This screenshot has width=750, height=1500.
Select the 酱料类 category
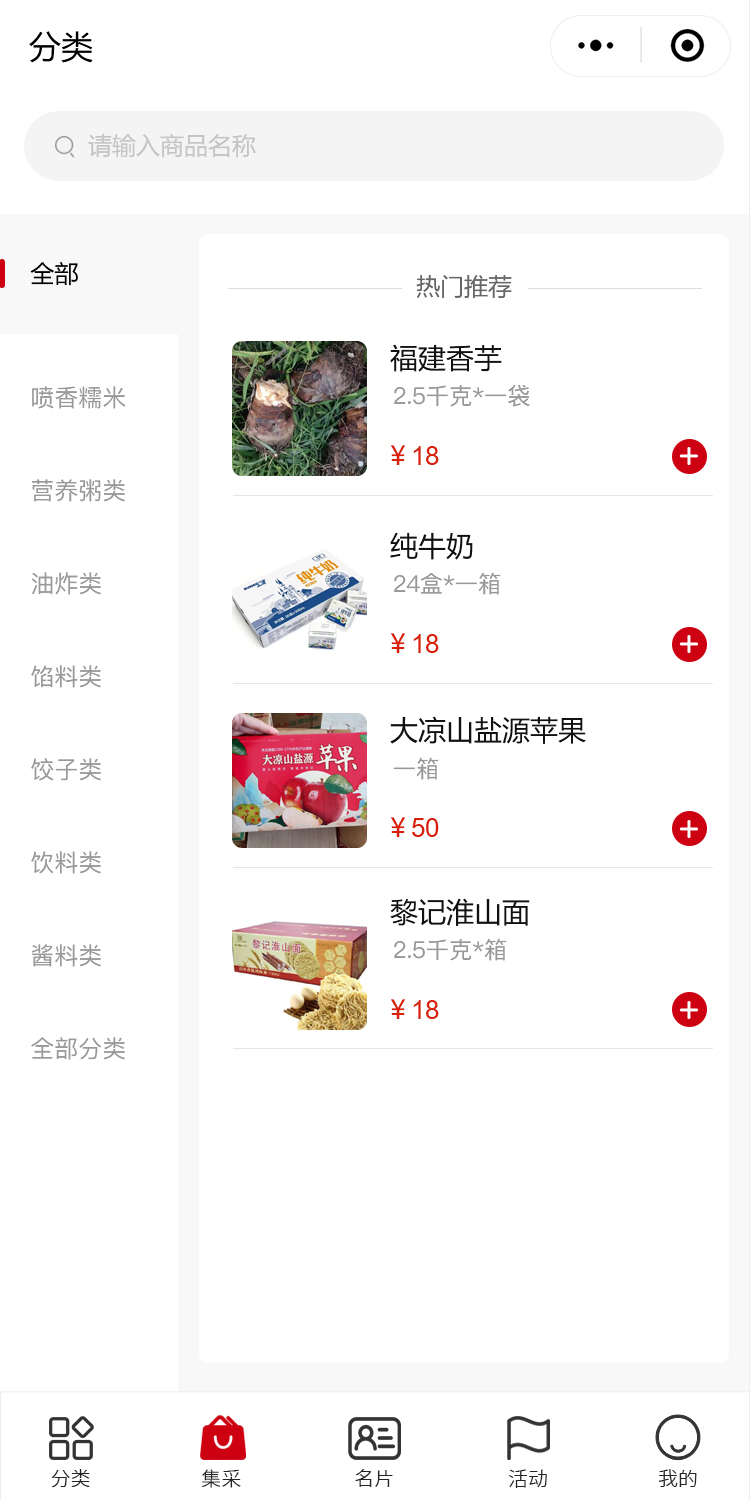coord(67,956)
